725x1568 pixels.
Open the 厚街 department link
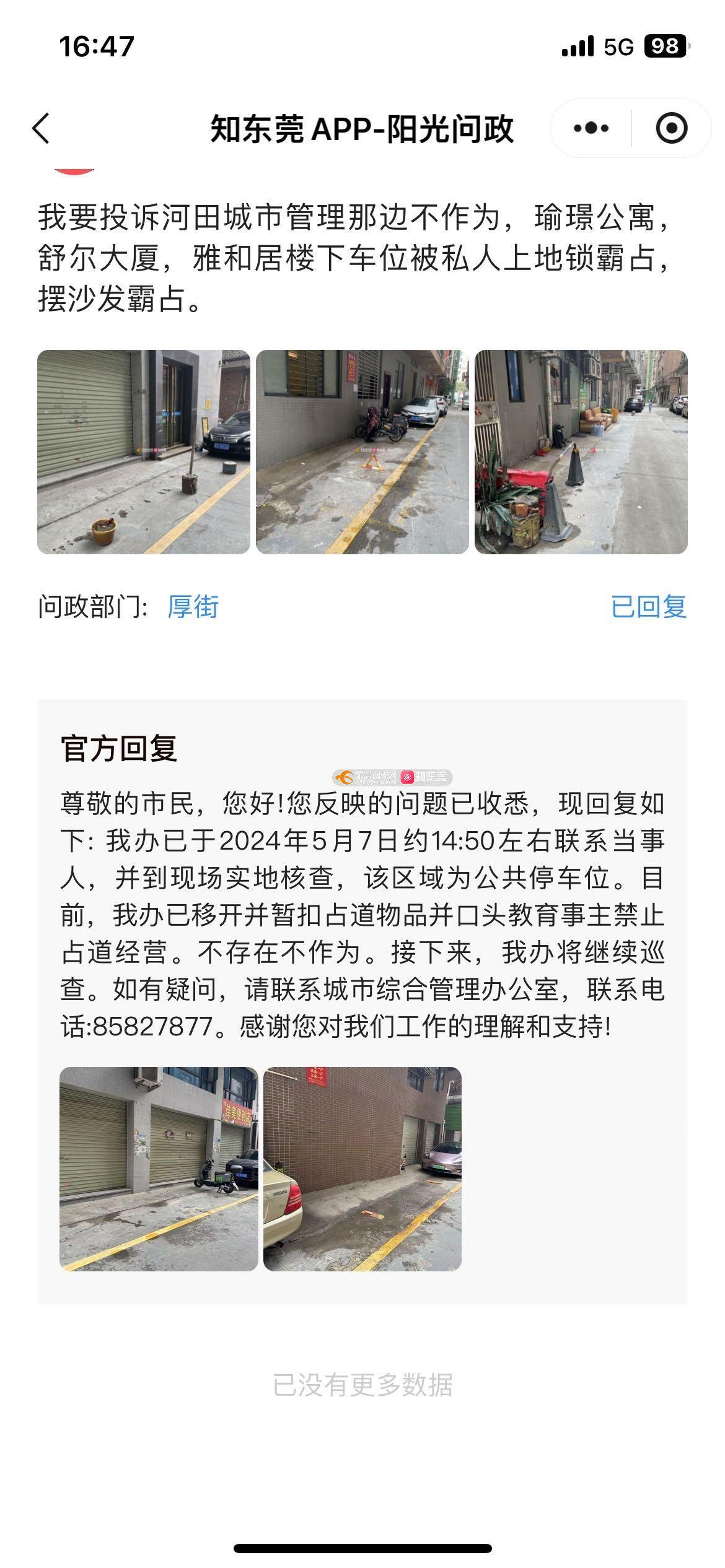(x=193, y=607)
